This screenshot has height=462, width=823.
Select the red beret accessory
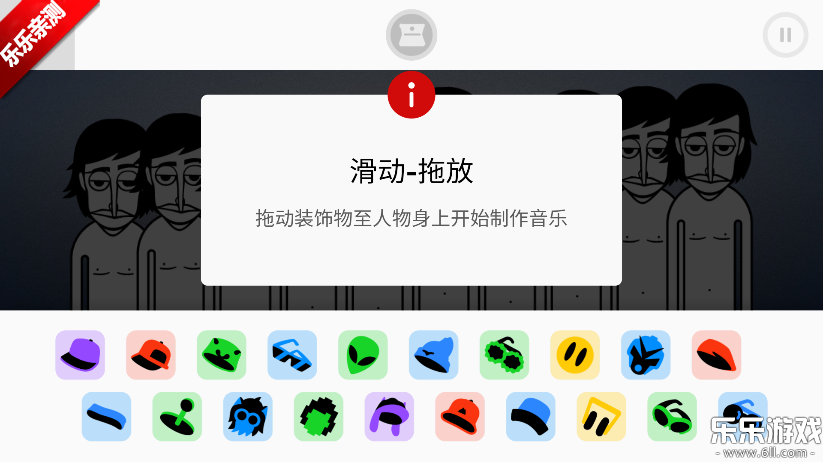click(716, 355)
